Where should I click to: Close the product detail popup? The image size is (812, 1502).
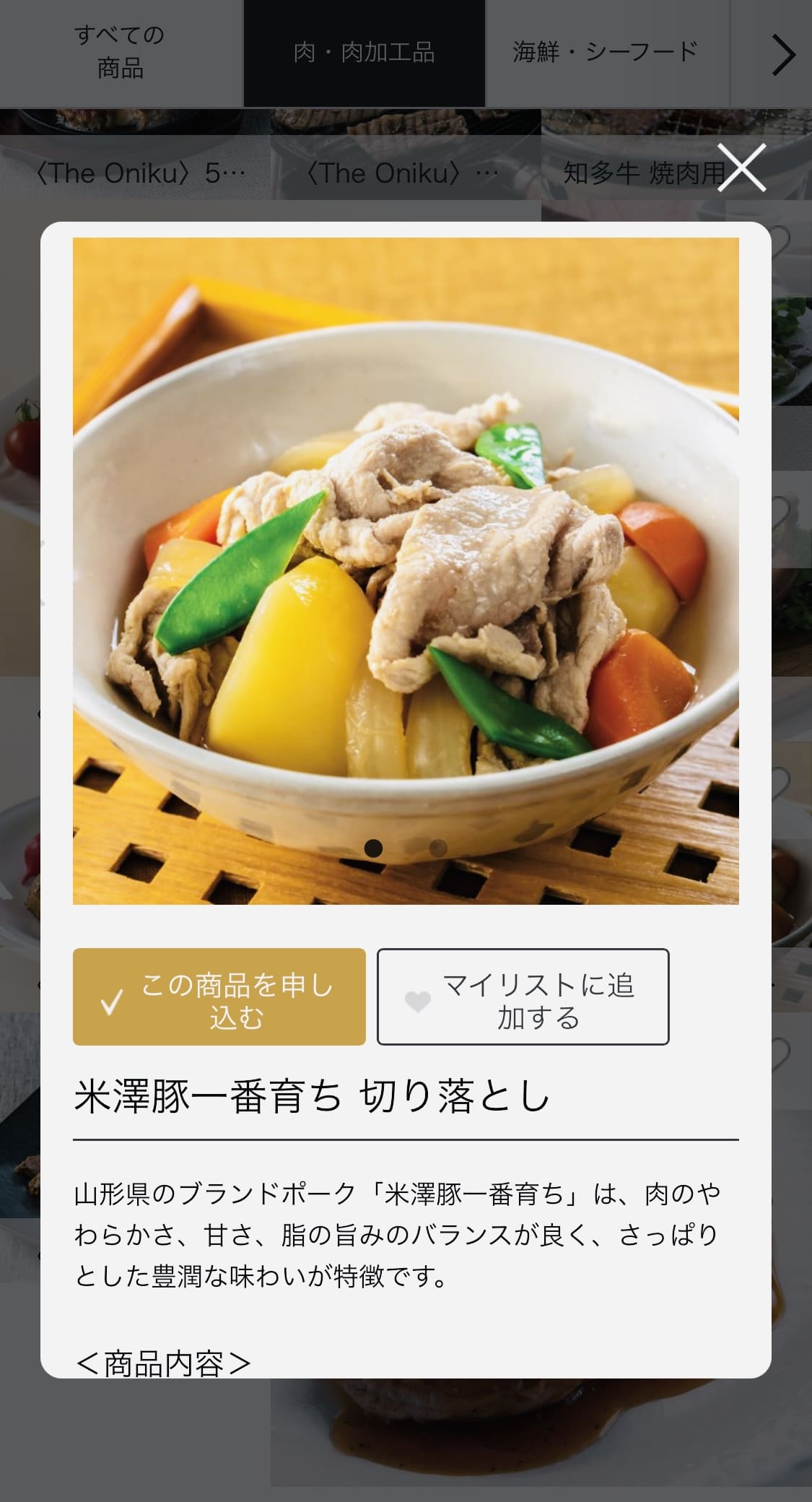[741, 168]
